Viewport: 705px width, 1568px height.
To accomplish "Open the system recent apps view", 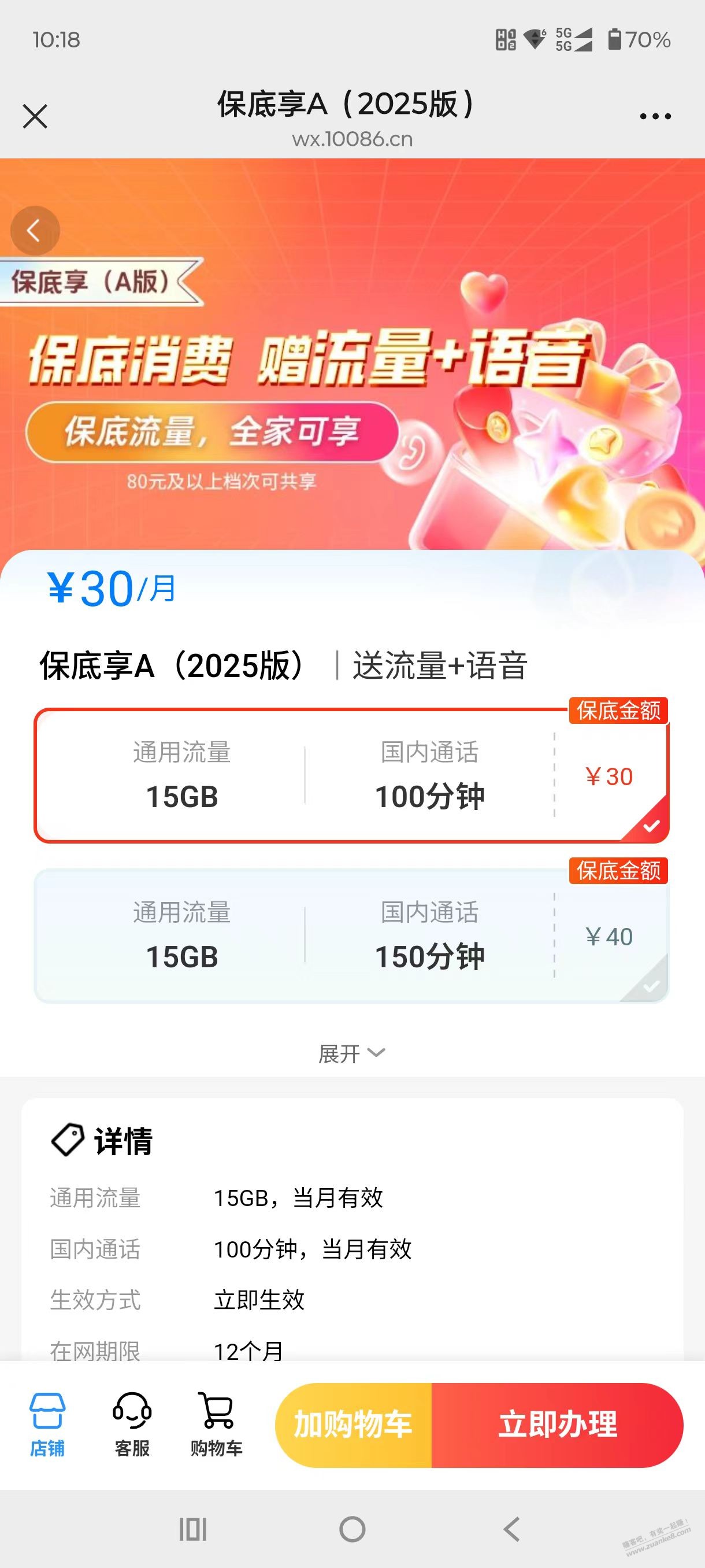I will click(193, 1529).
